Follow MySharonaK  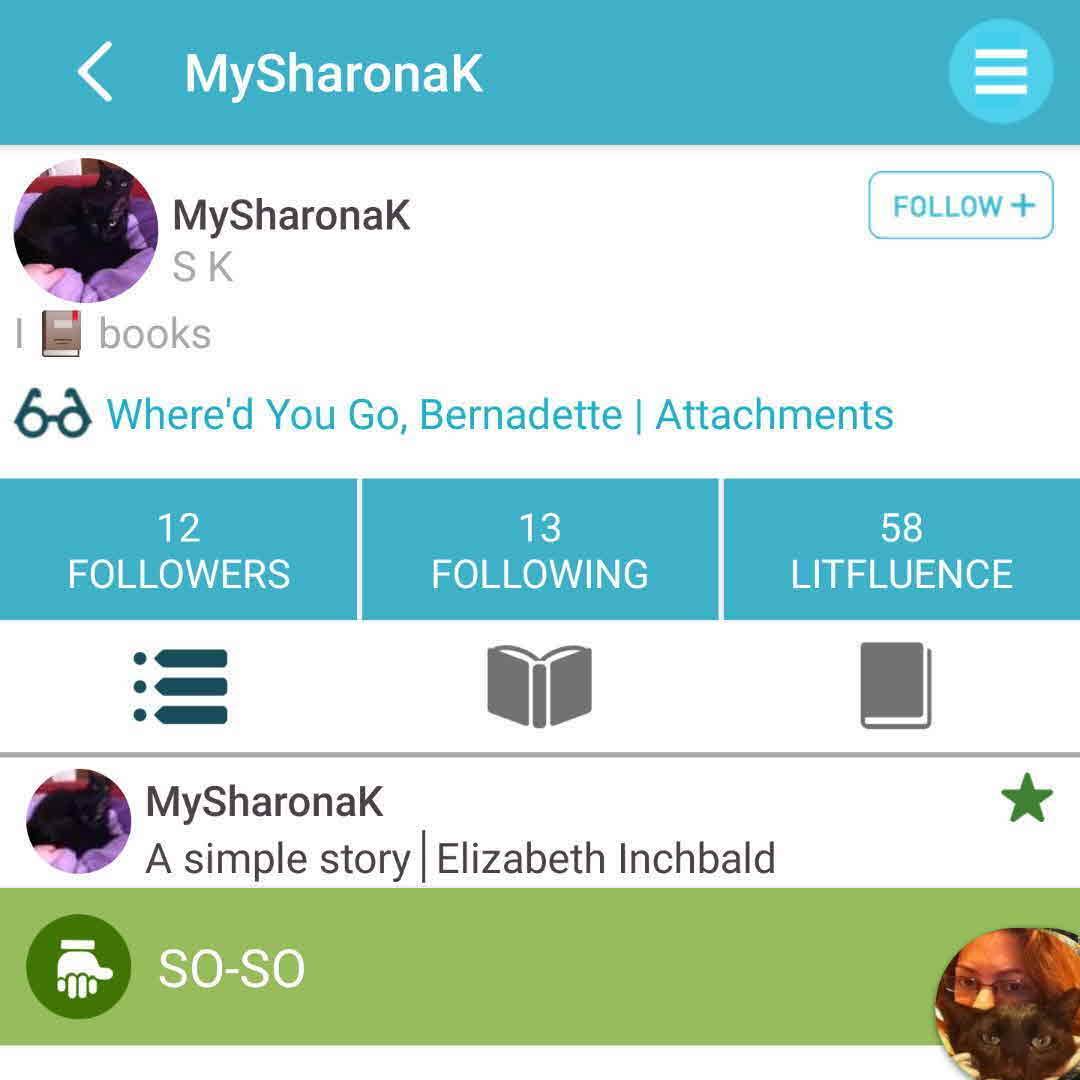click(960, 206)
